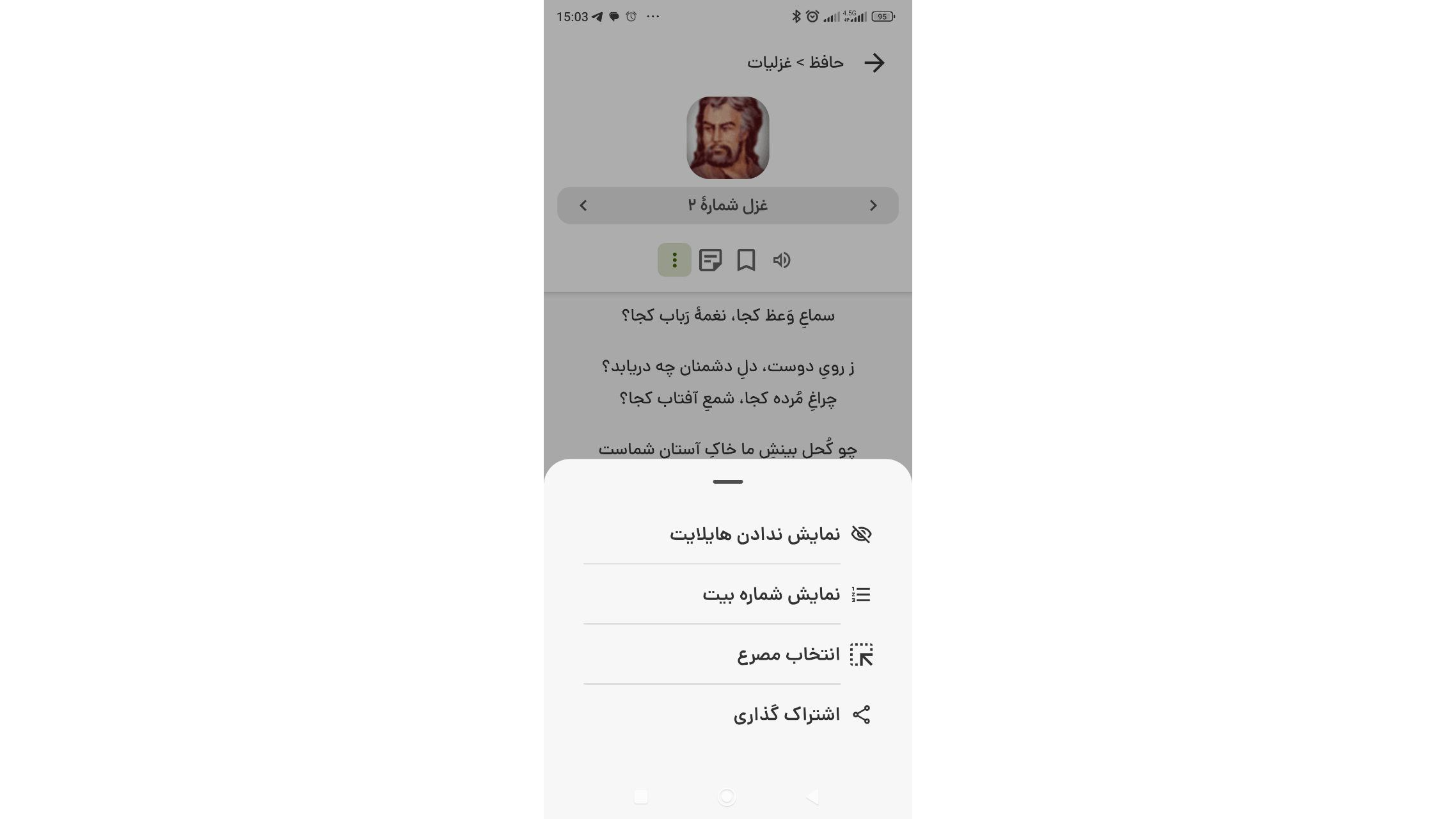Select 'نمایش ندادن هایلایت' to hide highlights
This screenshot has width=1456, height=819.
(x=755, y=534)
